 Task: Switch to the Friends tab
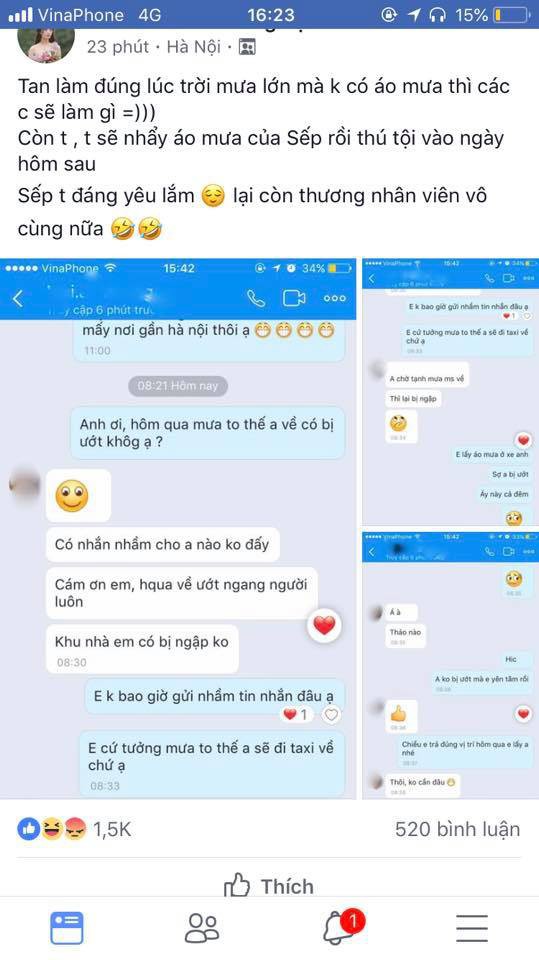[202, 928]
